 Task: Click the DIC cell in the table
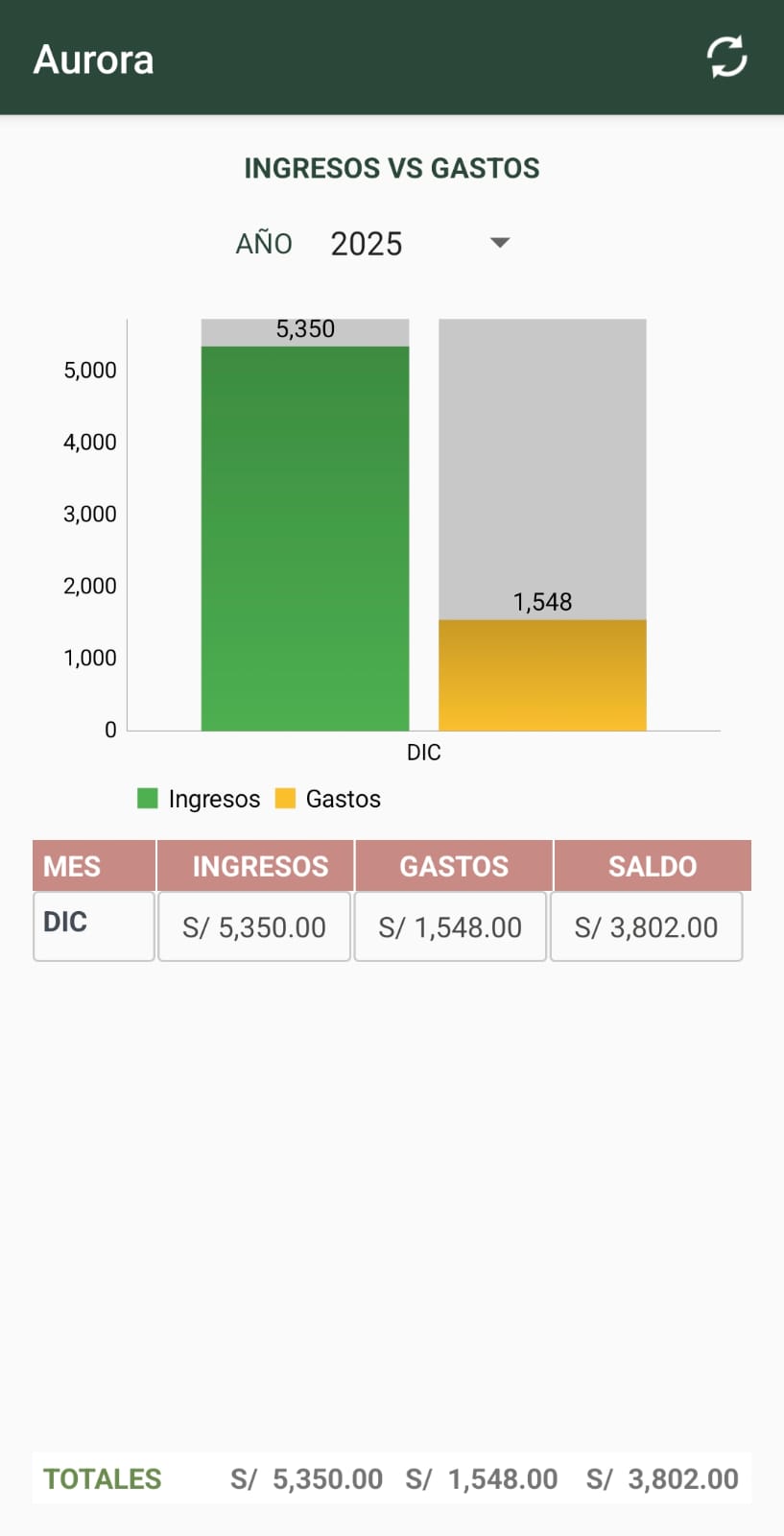(93, 925)
